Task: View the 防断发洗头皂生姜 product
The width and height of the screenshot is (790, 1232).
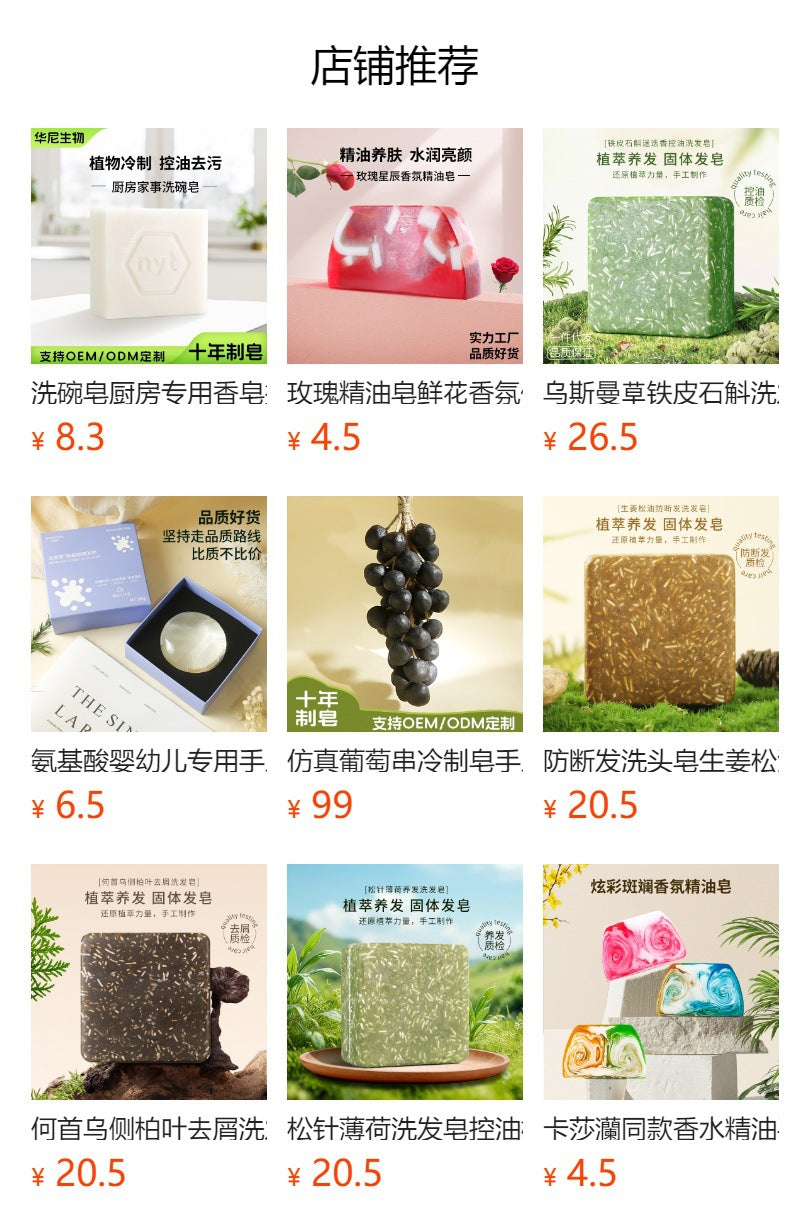Action: pos(660,614)
